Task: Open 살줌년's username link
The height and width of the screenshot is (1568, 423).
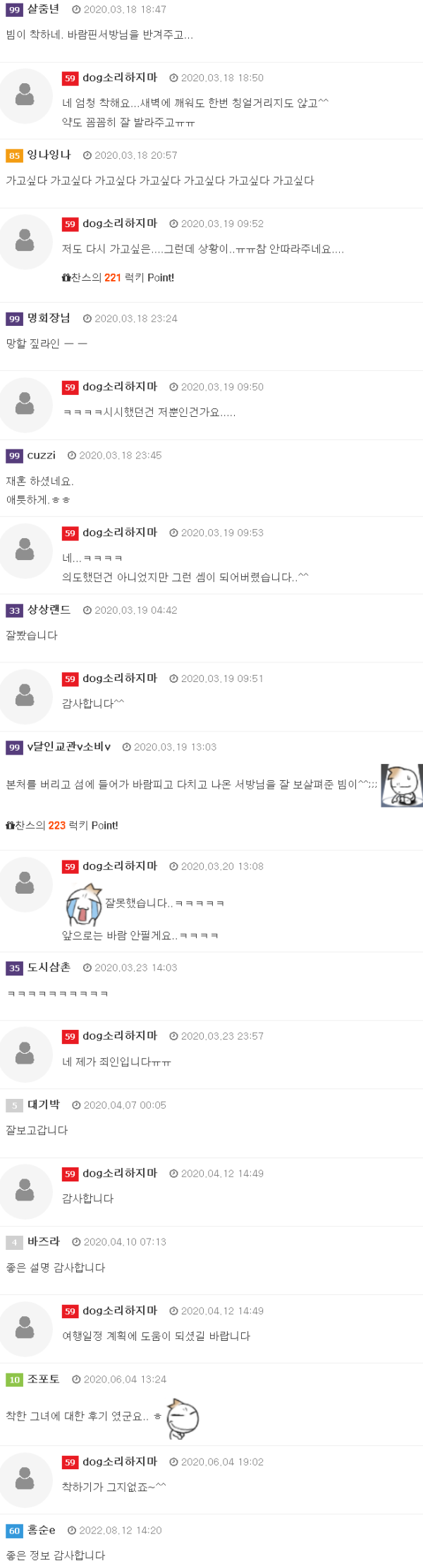Action: tap(43, 9)
